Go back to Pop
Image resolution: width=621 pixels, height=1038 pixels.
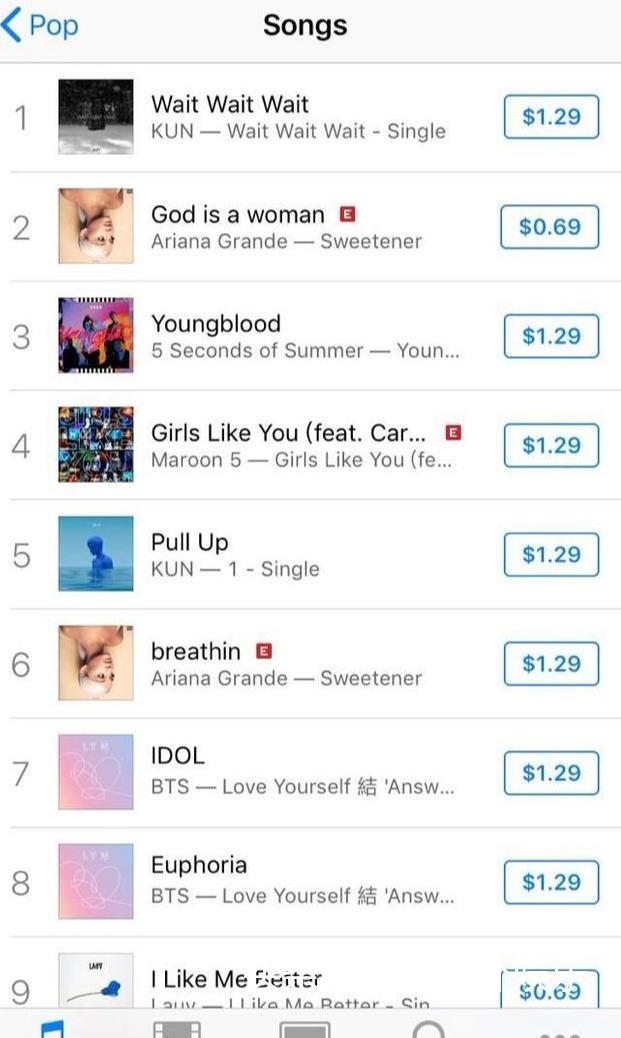[40, 26]
